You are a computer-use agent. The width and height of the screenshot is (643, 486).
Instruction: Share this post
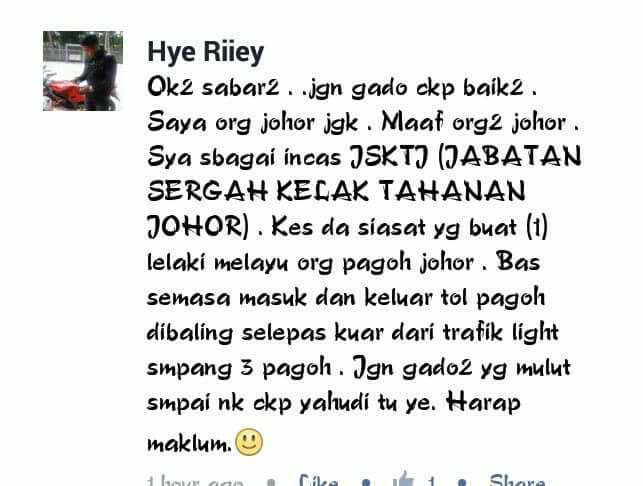[517, 480]
